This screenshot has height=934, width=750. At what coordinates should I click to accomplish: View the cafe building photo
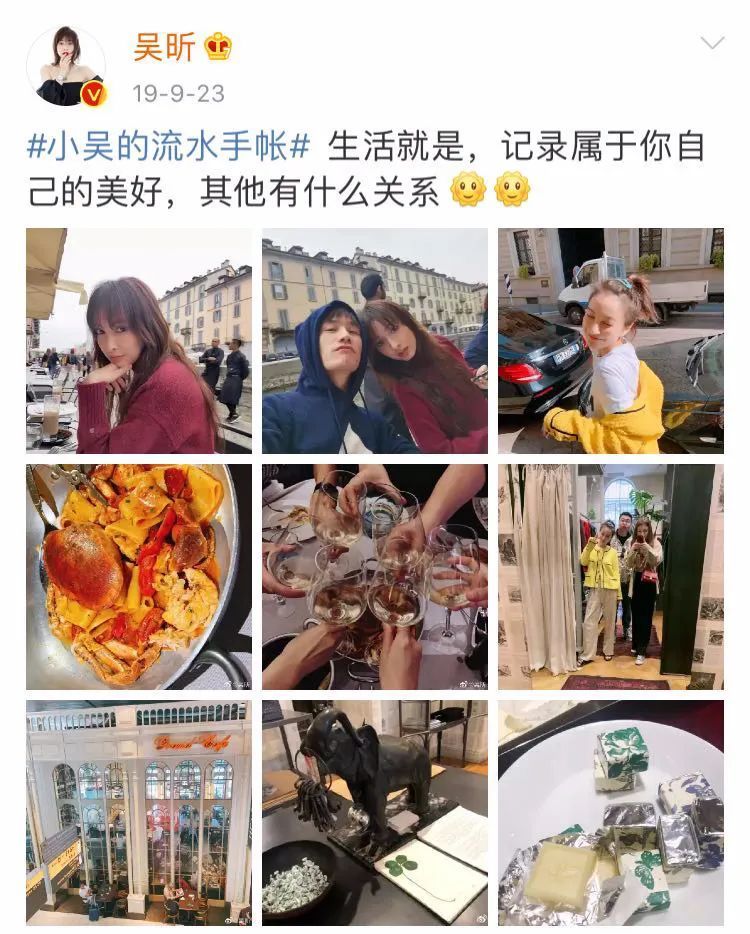(139, 812)
